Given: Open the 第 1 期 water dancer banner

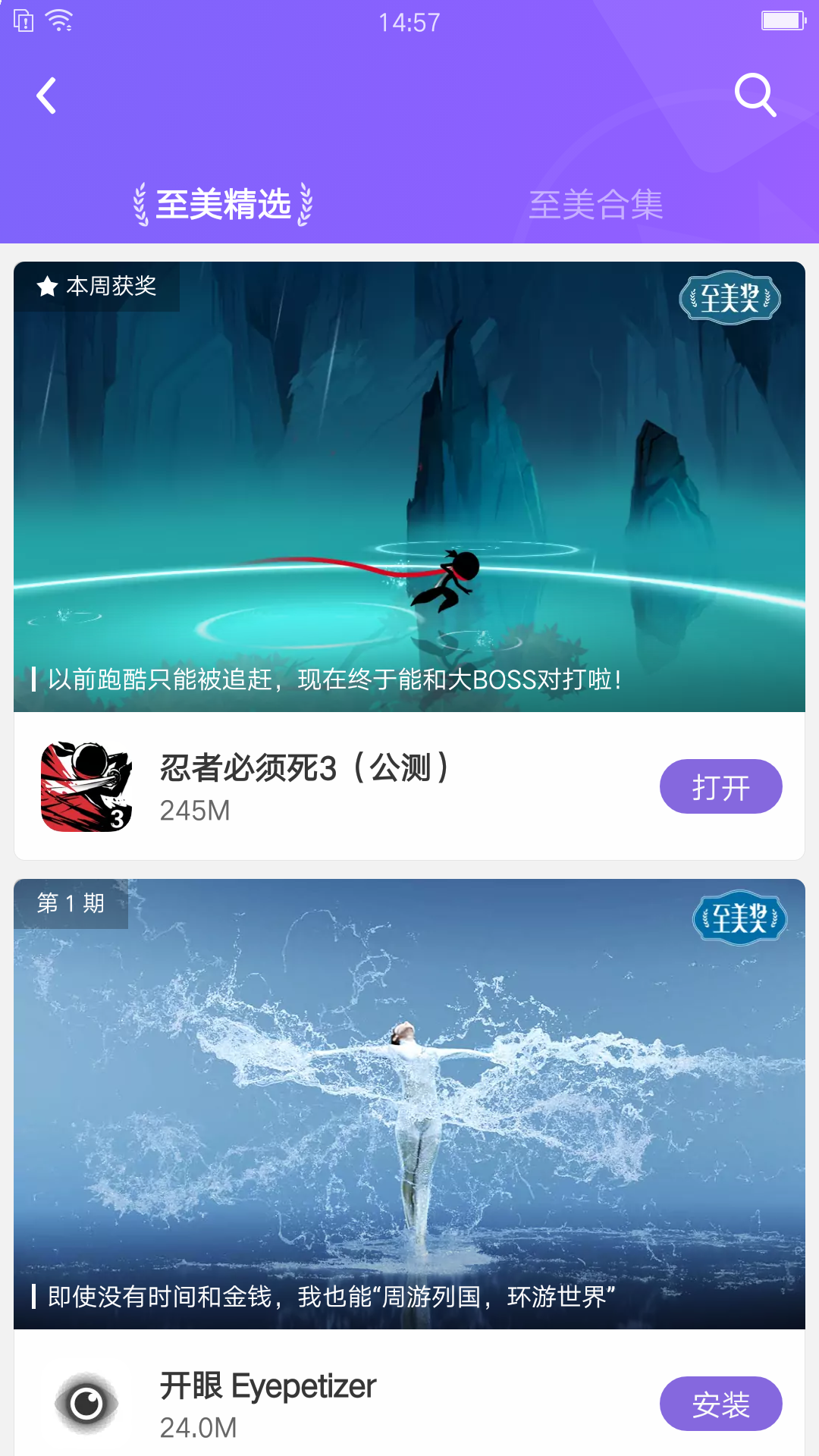Looking at the screenshot, I should 409,1103.
